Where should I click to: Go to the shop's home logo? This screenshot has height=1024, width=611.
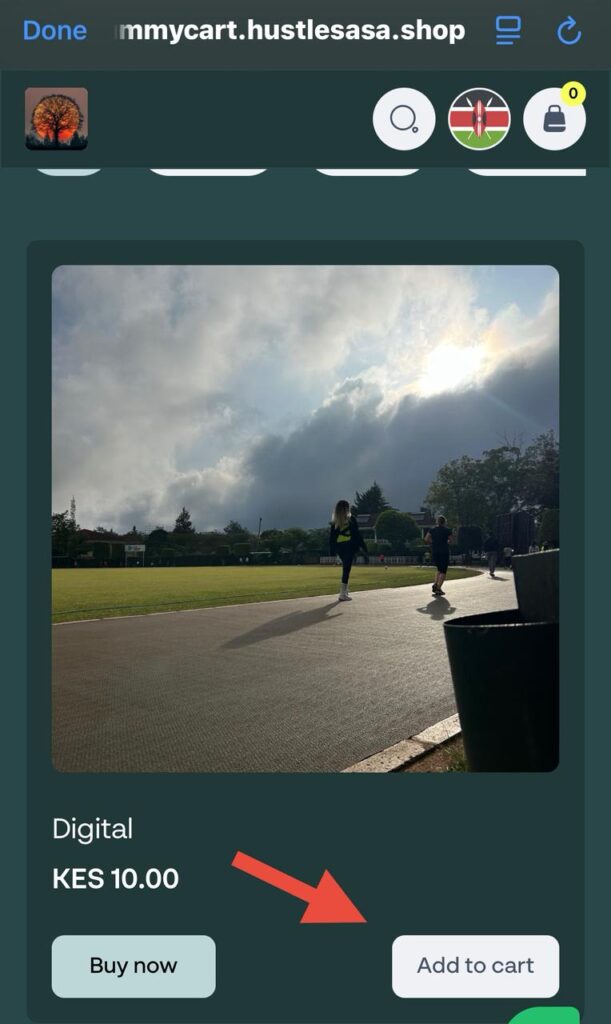point(57,119)
